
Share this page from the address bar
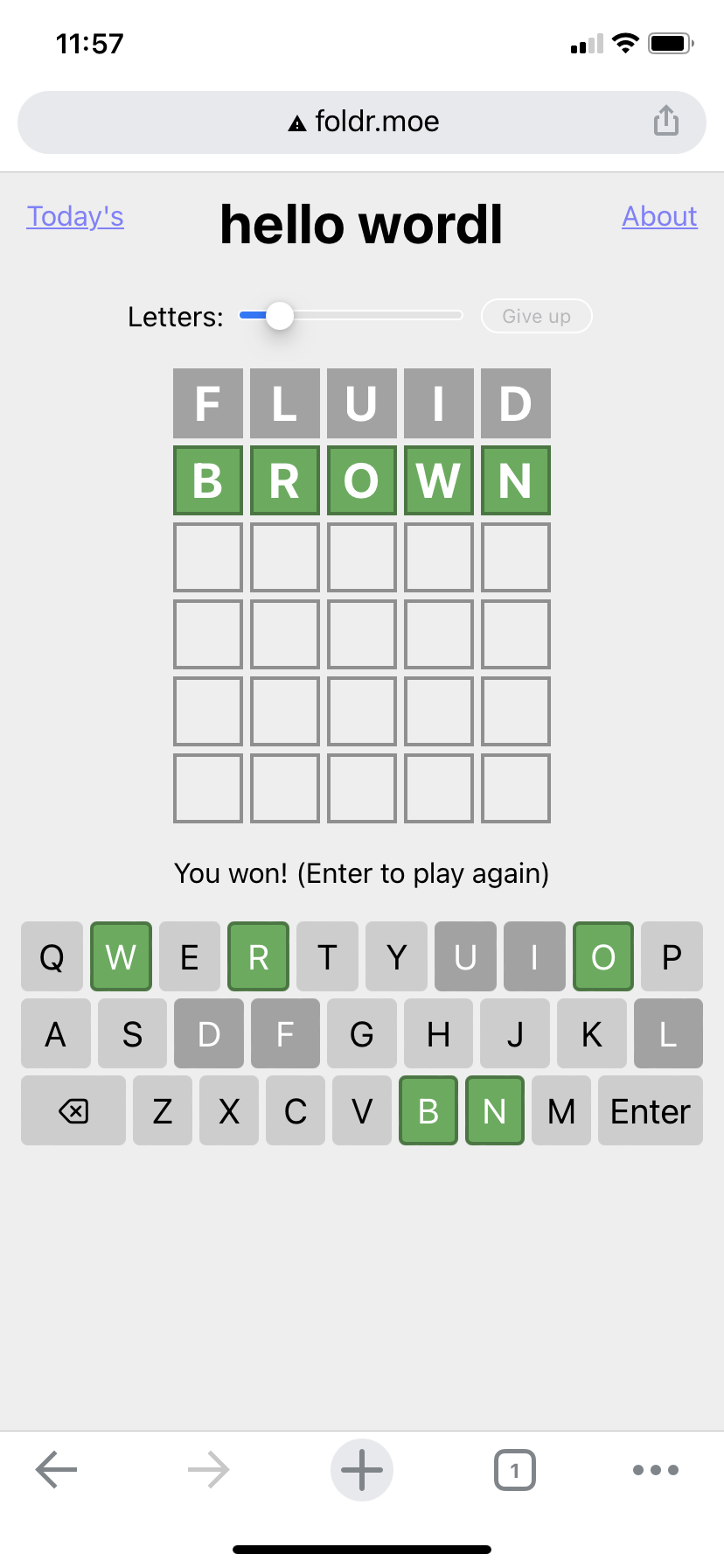(x=665, y=121)
